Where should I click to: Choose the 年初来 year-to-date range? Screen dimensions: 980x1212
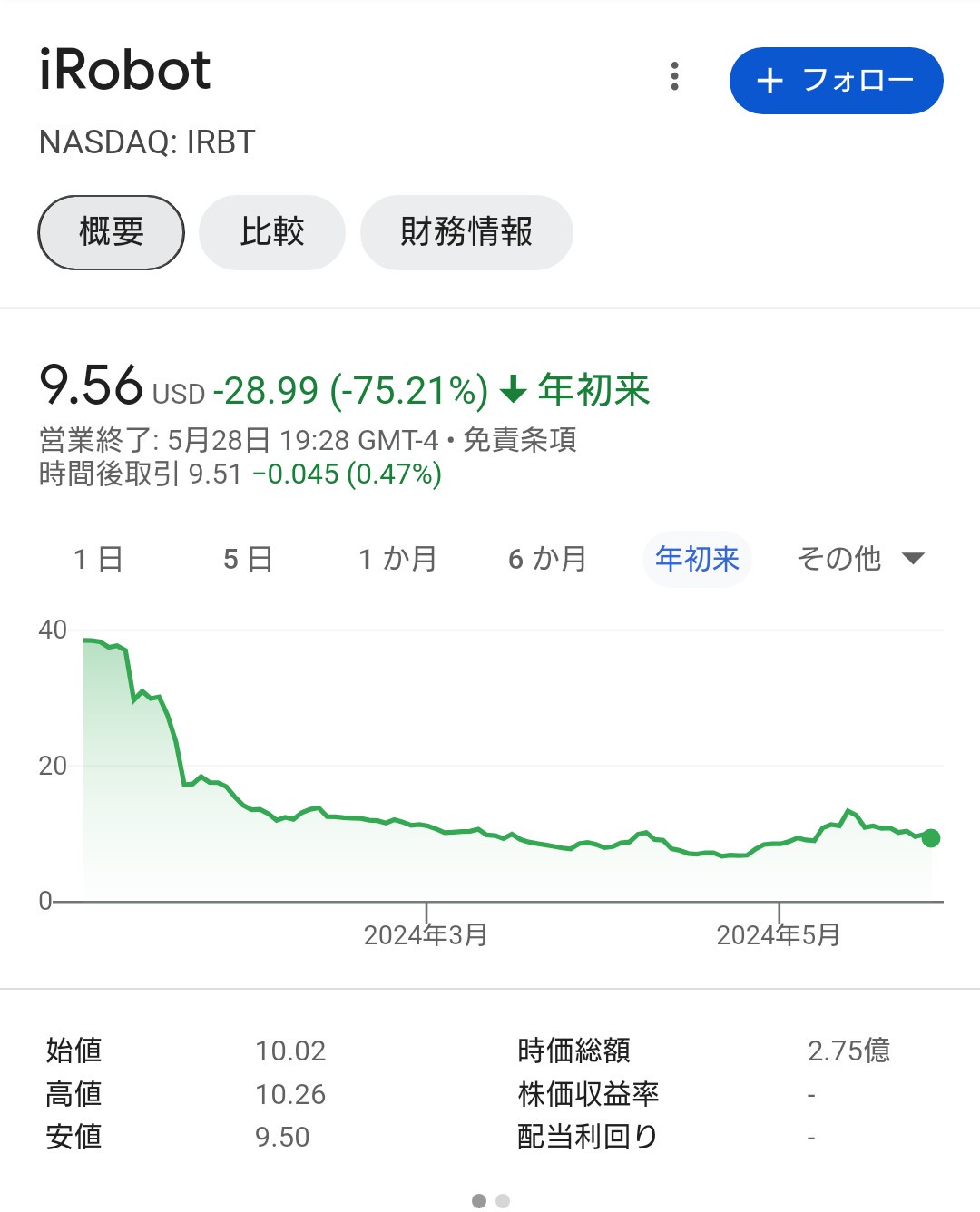point(697,559)
